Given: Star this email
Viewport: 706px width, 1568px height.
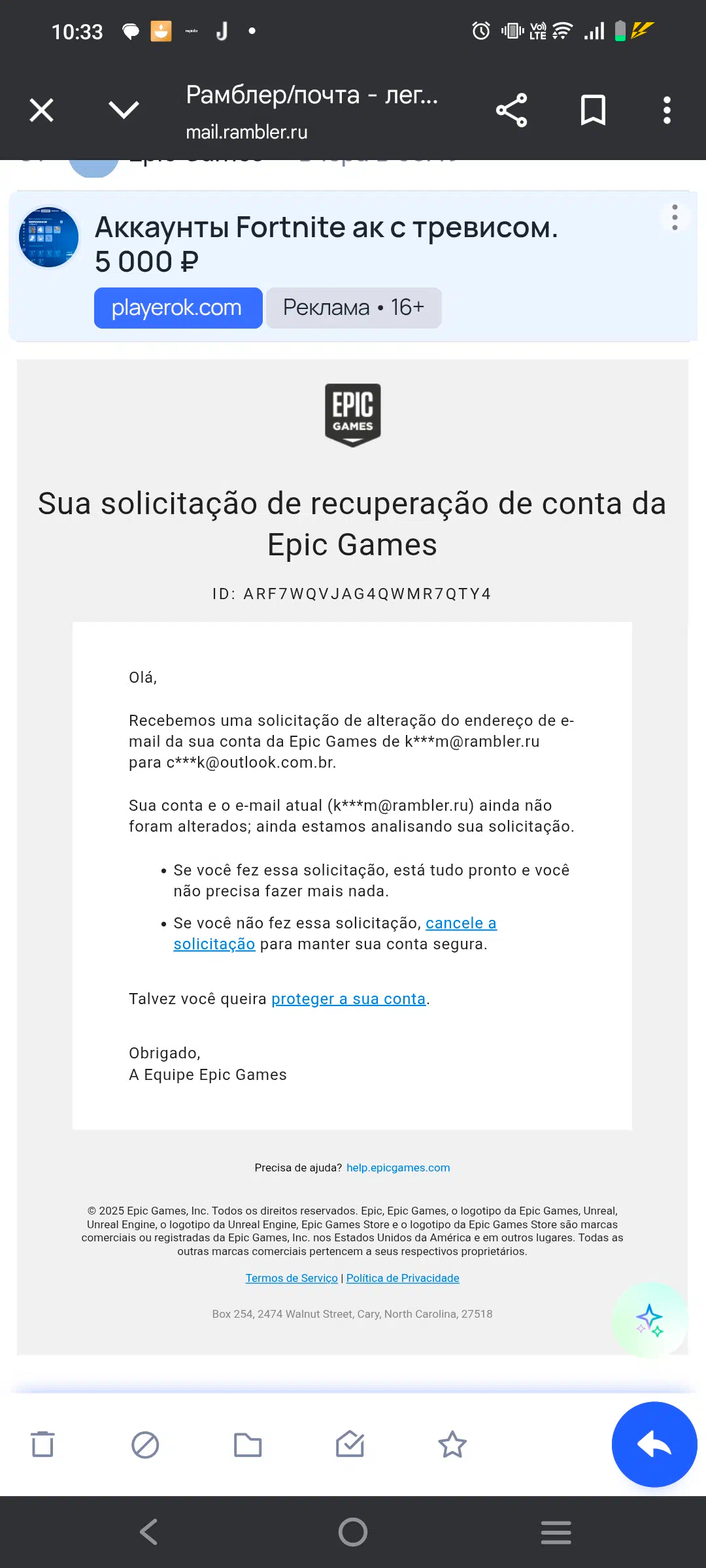Looking at the screenshot, I should (x=452, y=1444).
